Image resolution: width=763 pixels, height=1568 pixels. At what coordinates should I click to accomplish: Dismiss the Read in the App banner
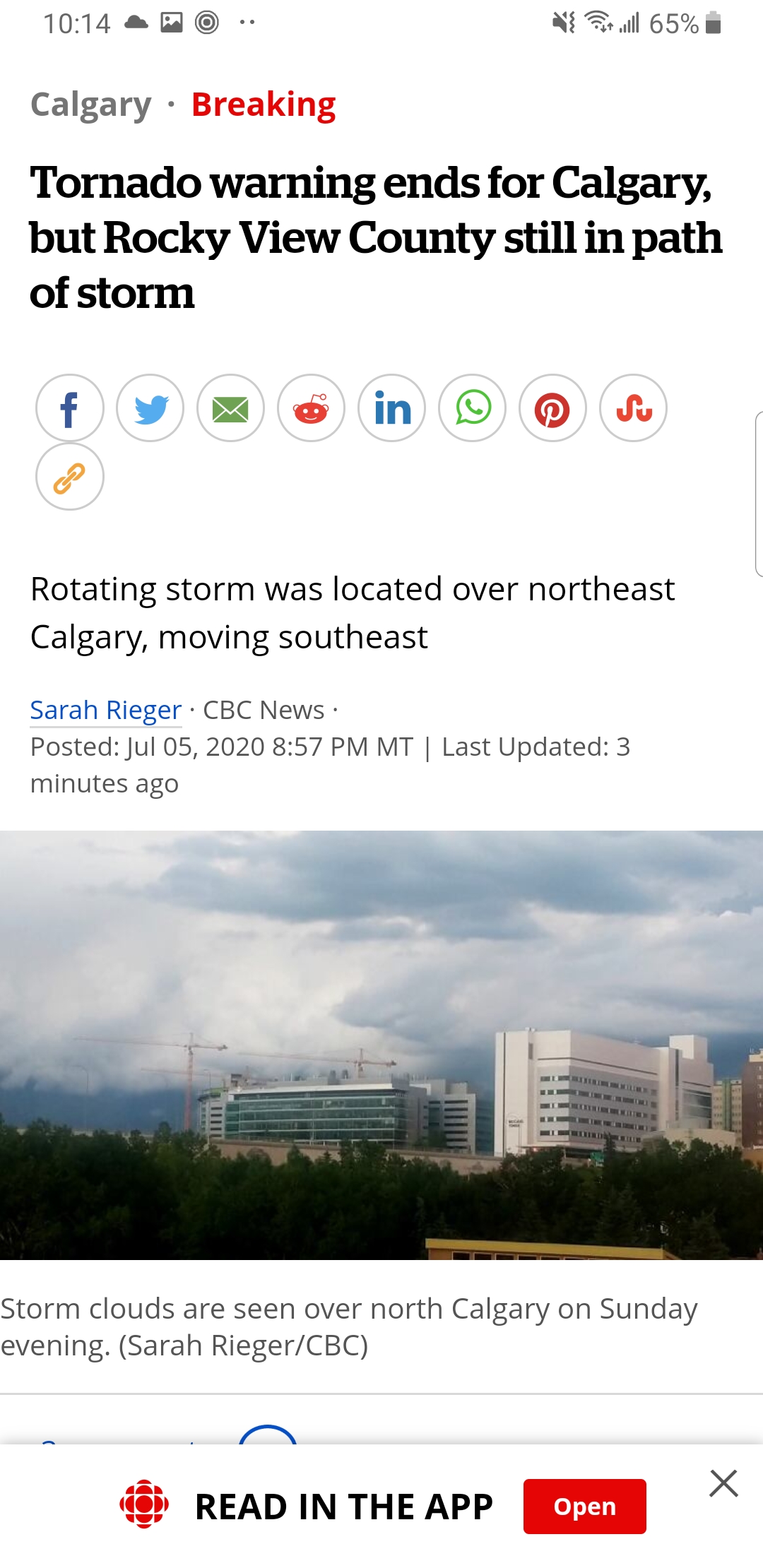point(723,1483)
